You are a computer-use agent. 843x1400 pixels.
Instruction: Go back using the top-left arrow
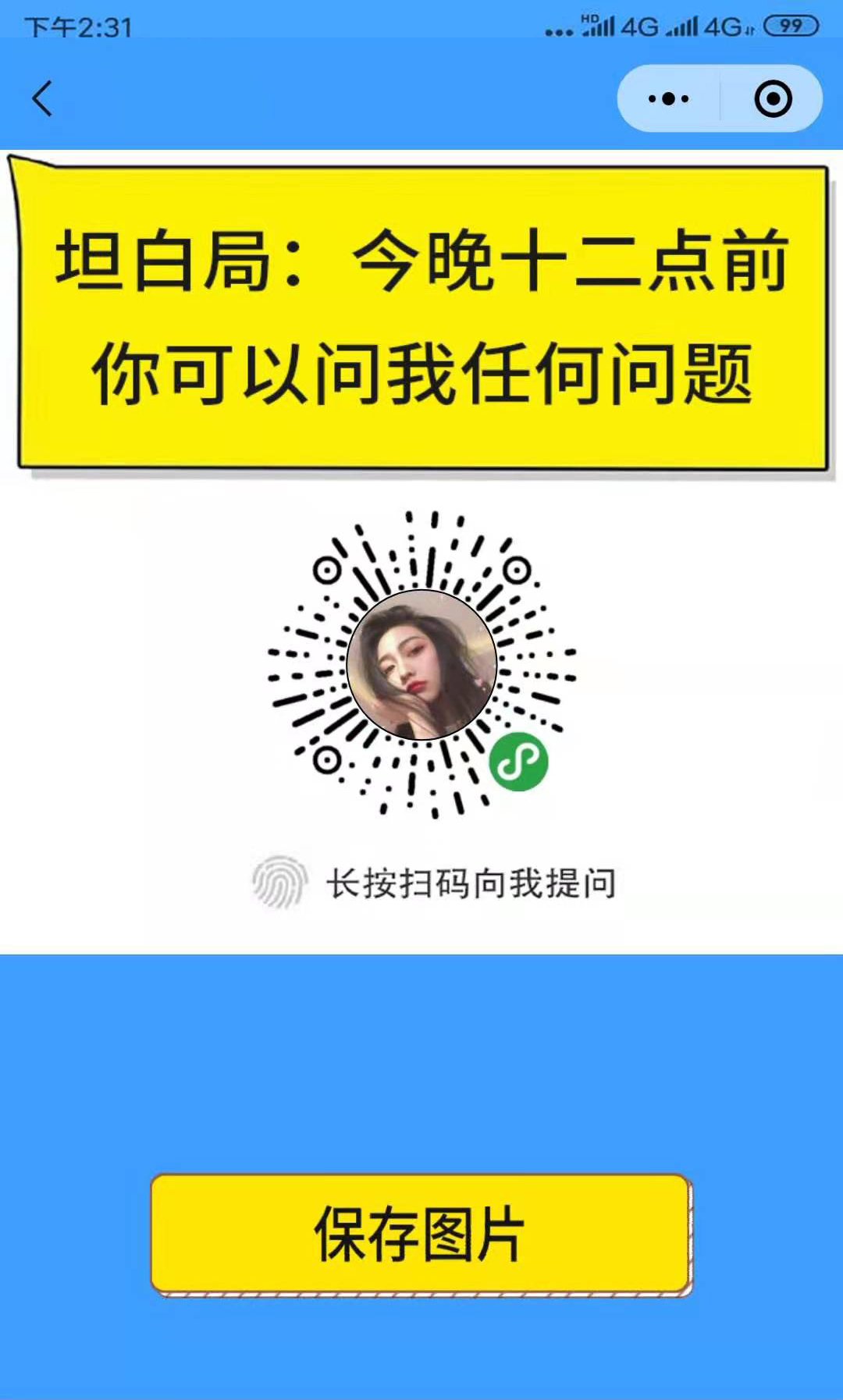(x=42, y=99)
